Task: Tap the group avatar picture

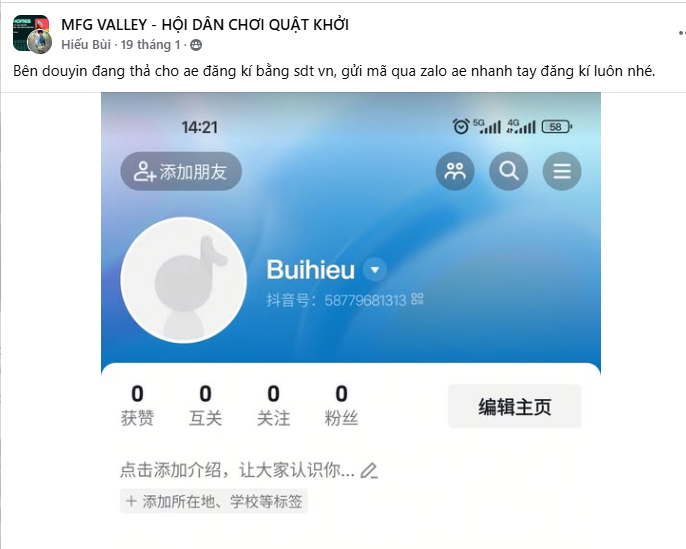Action: click(31, 33)
